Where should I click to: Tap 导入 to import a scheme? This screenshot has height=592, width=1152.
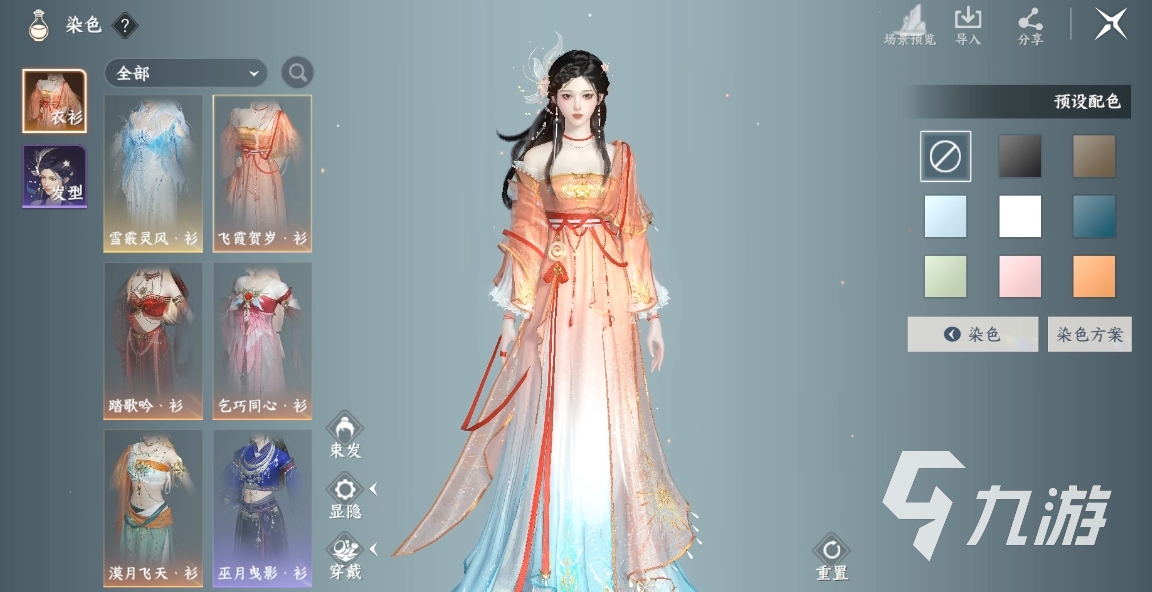[x=968, y=24]
